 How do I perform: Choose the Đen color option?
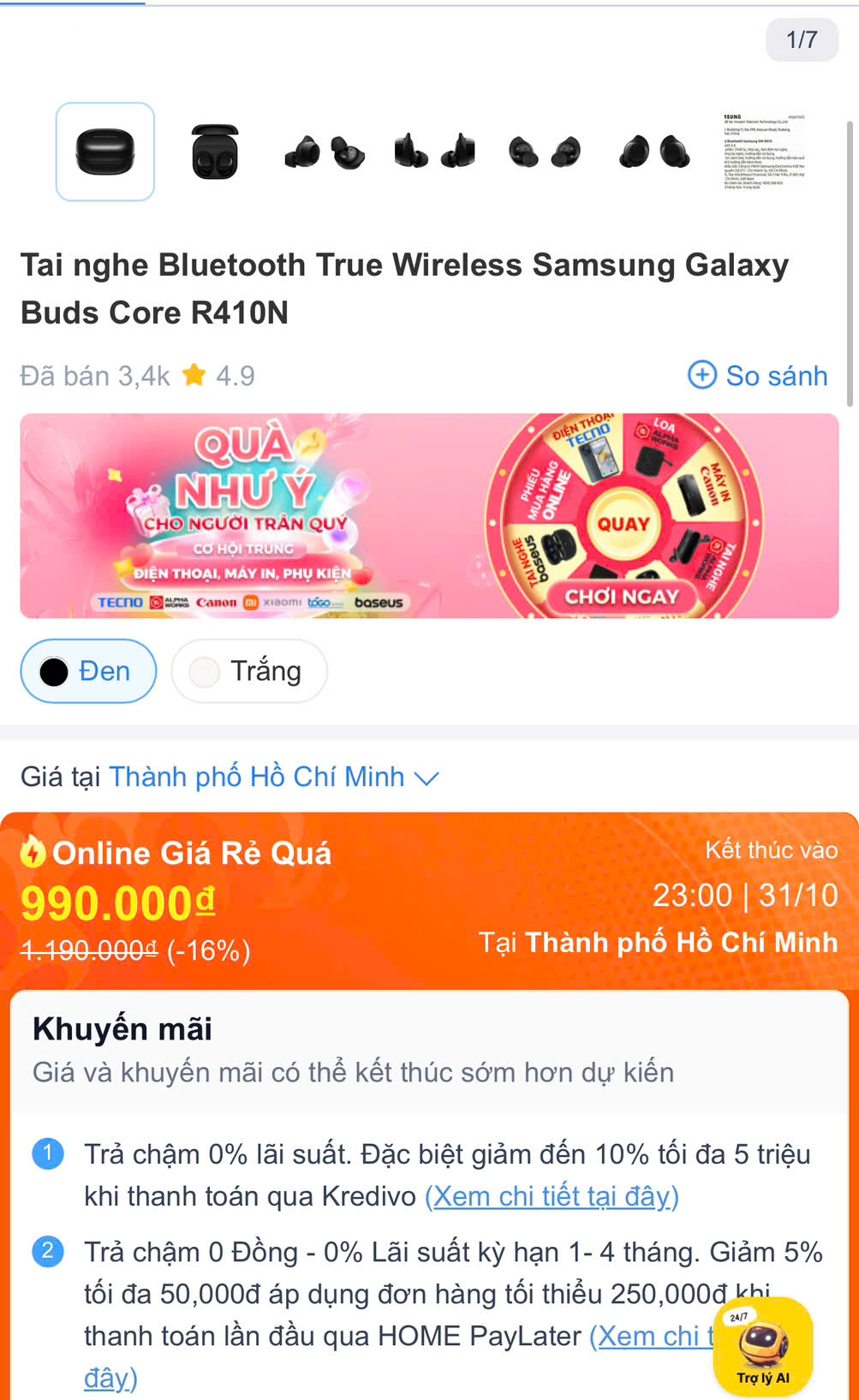click(88, 671)
